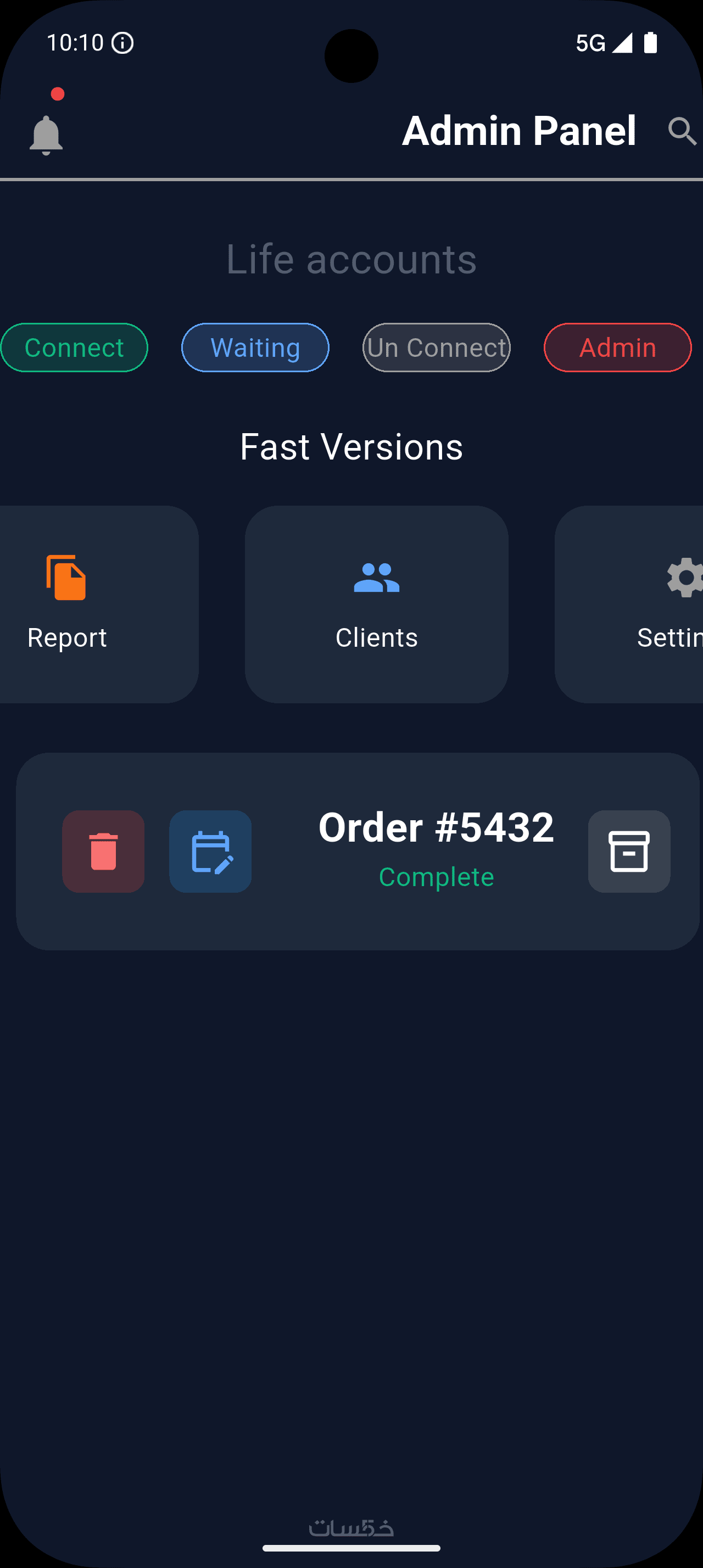Select the Admin chip
Image resolution: width=703 pixels, height=1568 pixels.
point(617,348)
